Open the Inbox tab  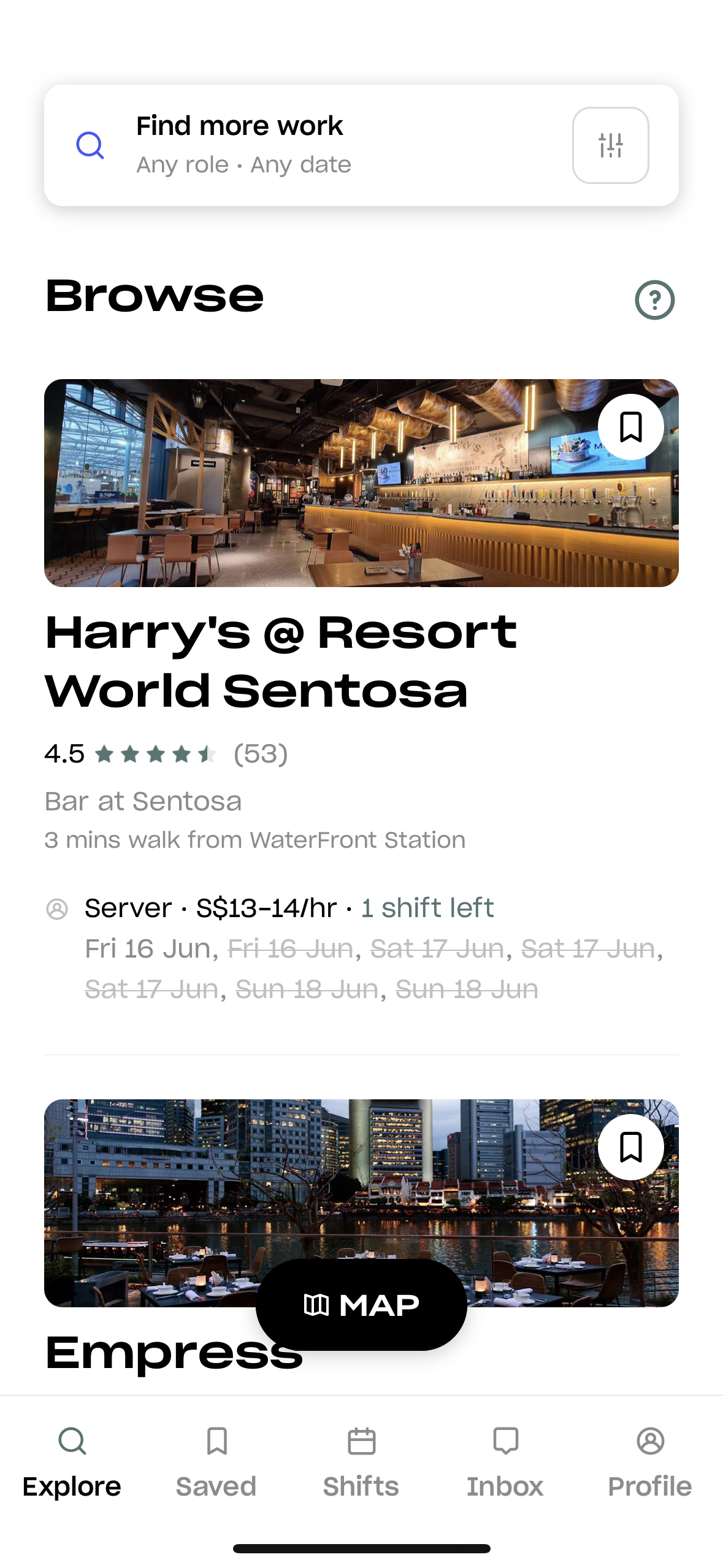tap(505, 1461)
